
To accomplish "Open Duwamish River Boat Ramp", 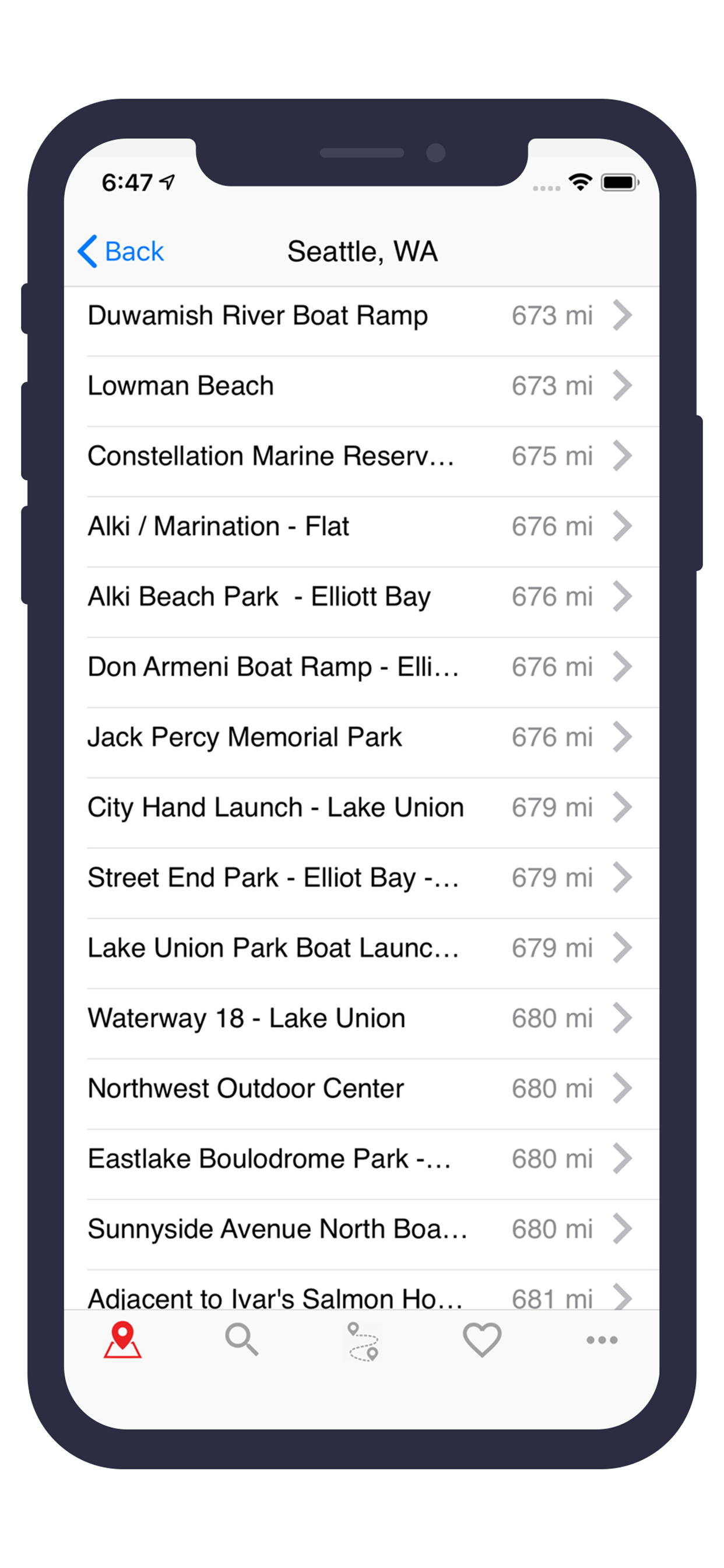I will point(361,316).
